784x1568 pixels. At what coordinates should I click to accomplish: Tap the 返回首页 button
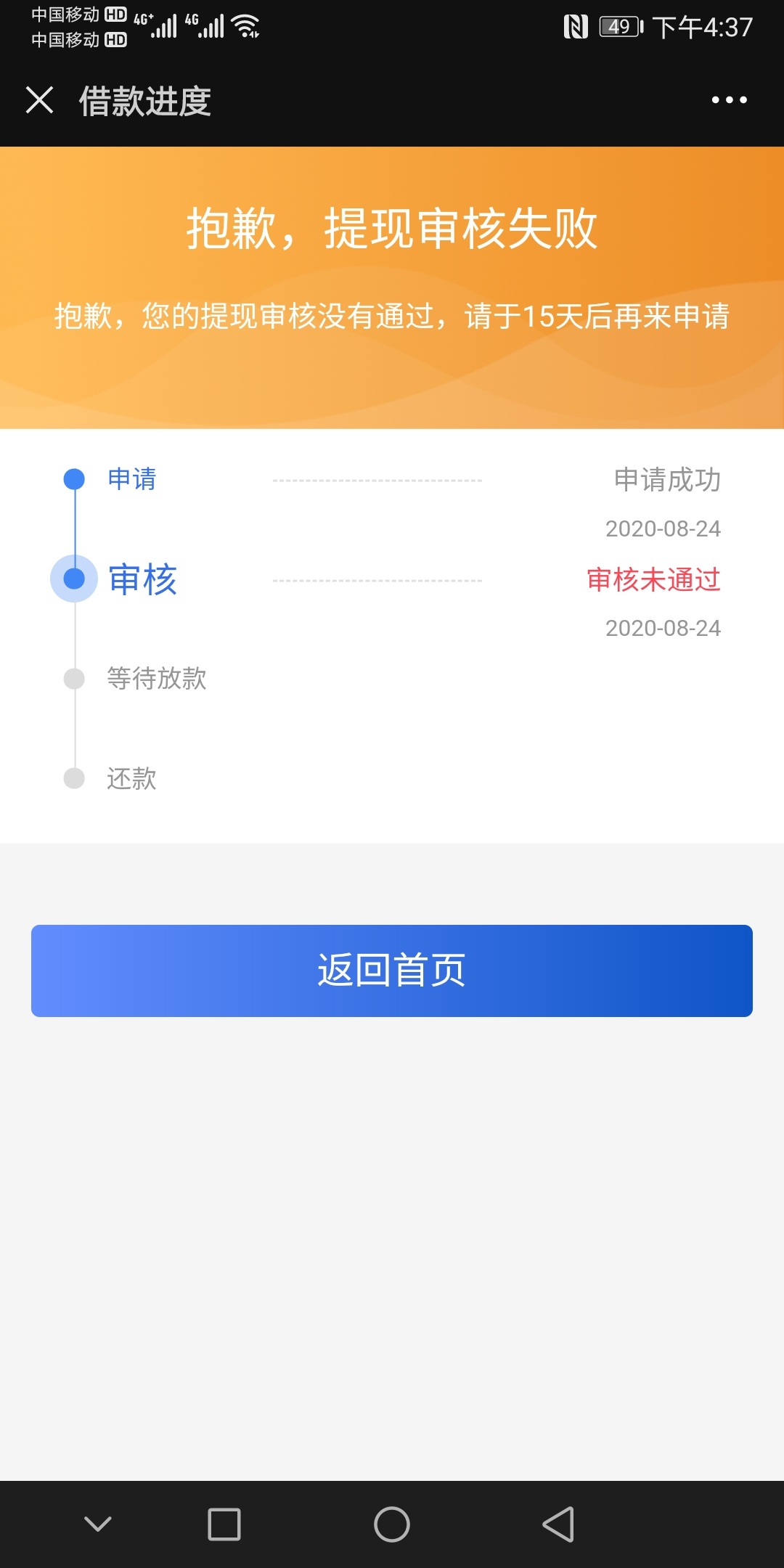click(392, 971)
